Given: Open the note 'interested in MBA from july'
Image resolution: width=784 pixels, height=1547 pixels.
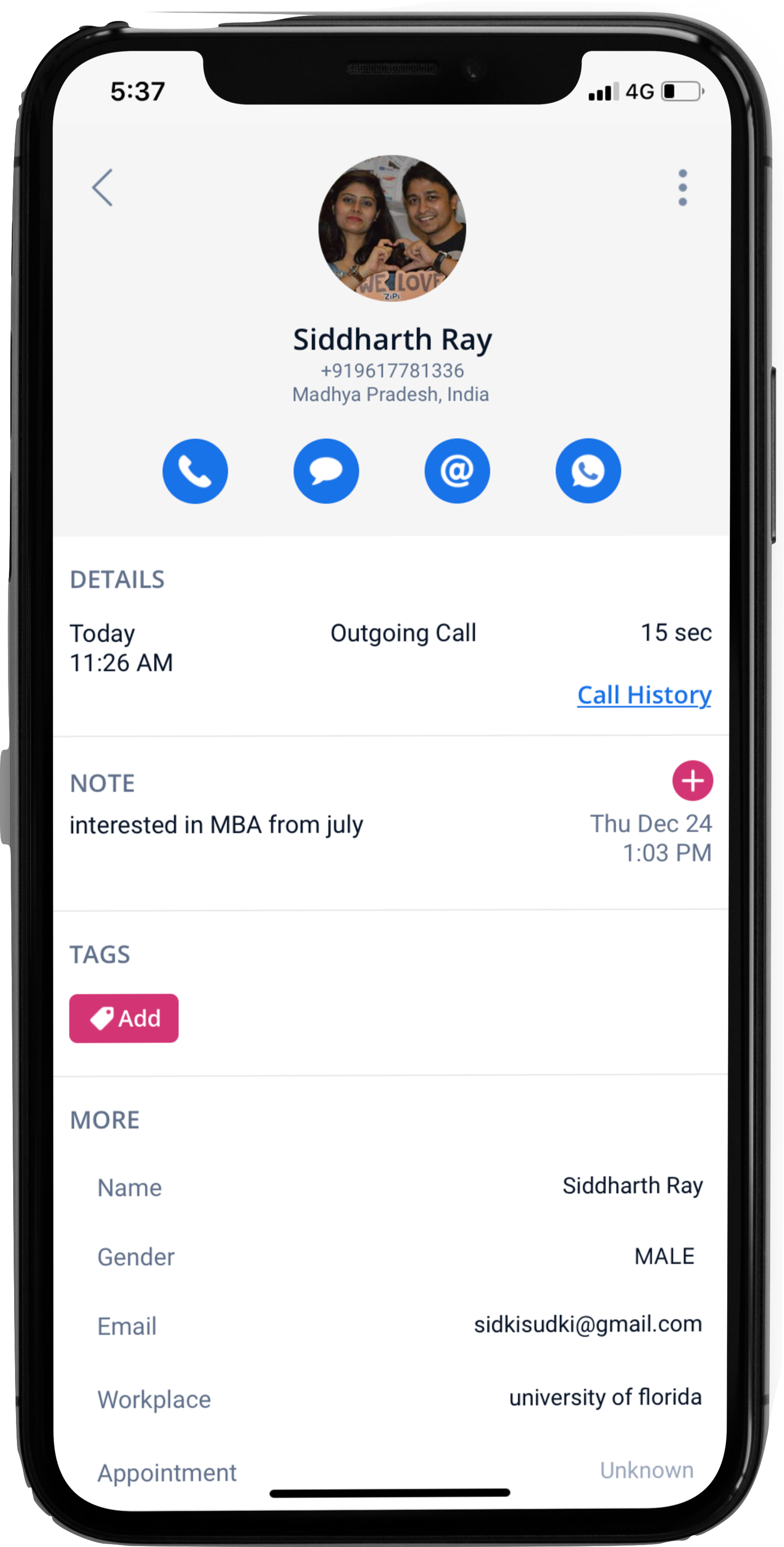Looking at the screenshot, I should tap(216, 825).
